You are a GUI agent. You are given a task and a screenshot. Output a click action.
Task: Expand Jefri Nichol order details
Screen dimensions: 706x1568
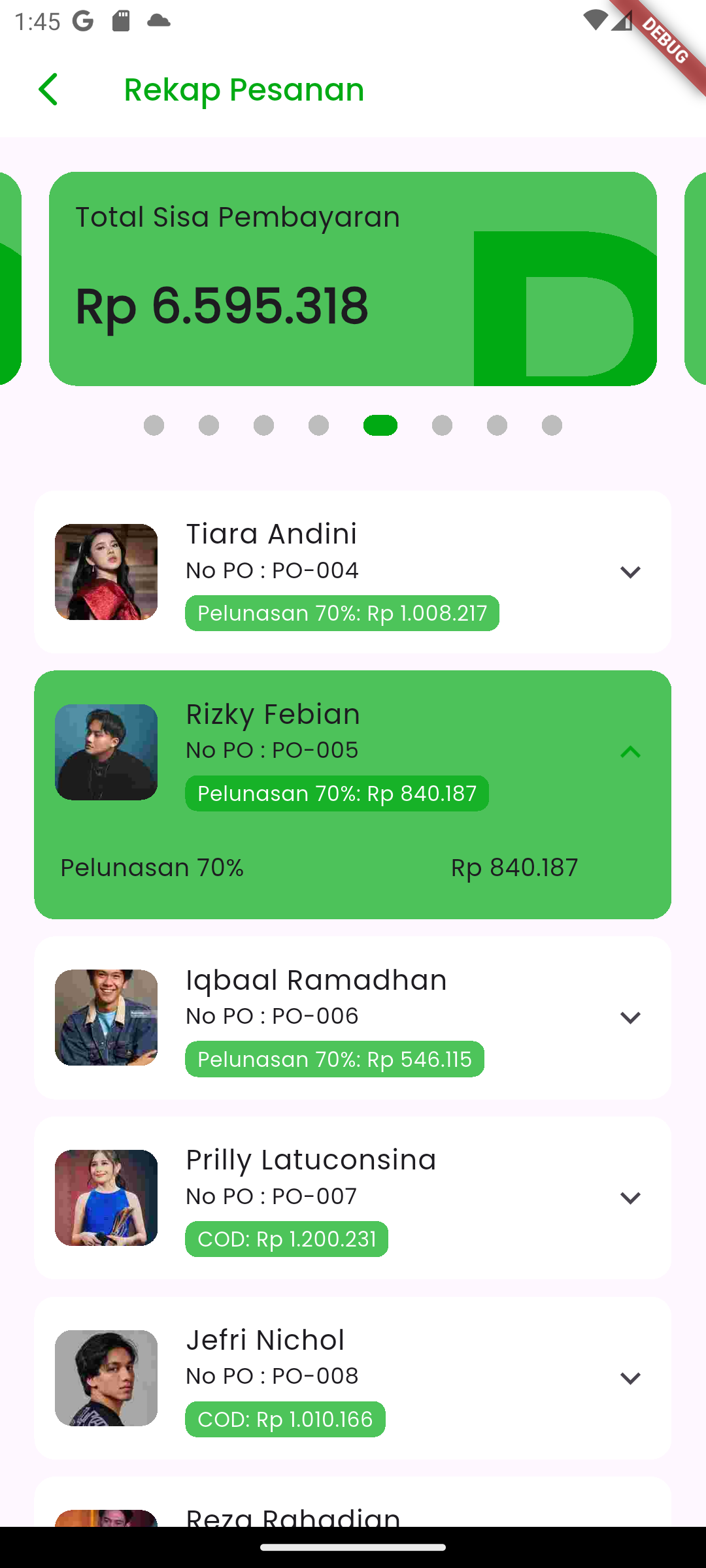(x=630, y=1379)
